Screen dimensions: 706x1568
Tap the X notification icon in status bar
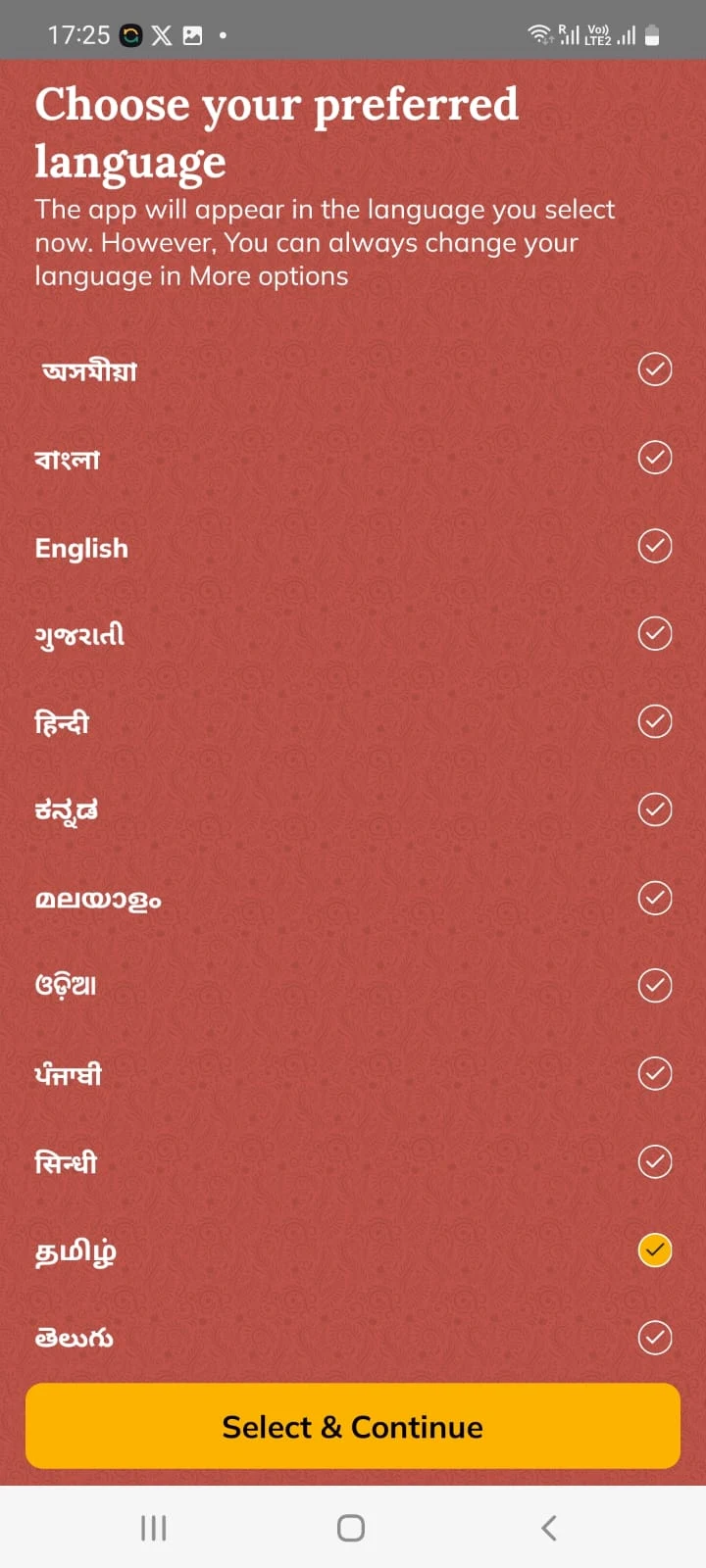pyautogui.click(x=161, y=34)
